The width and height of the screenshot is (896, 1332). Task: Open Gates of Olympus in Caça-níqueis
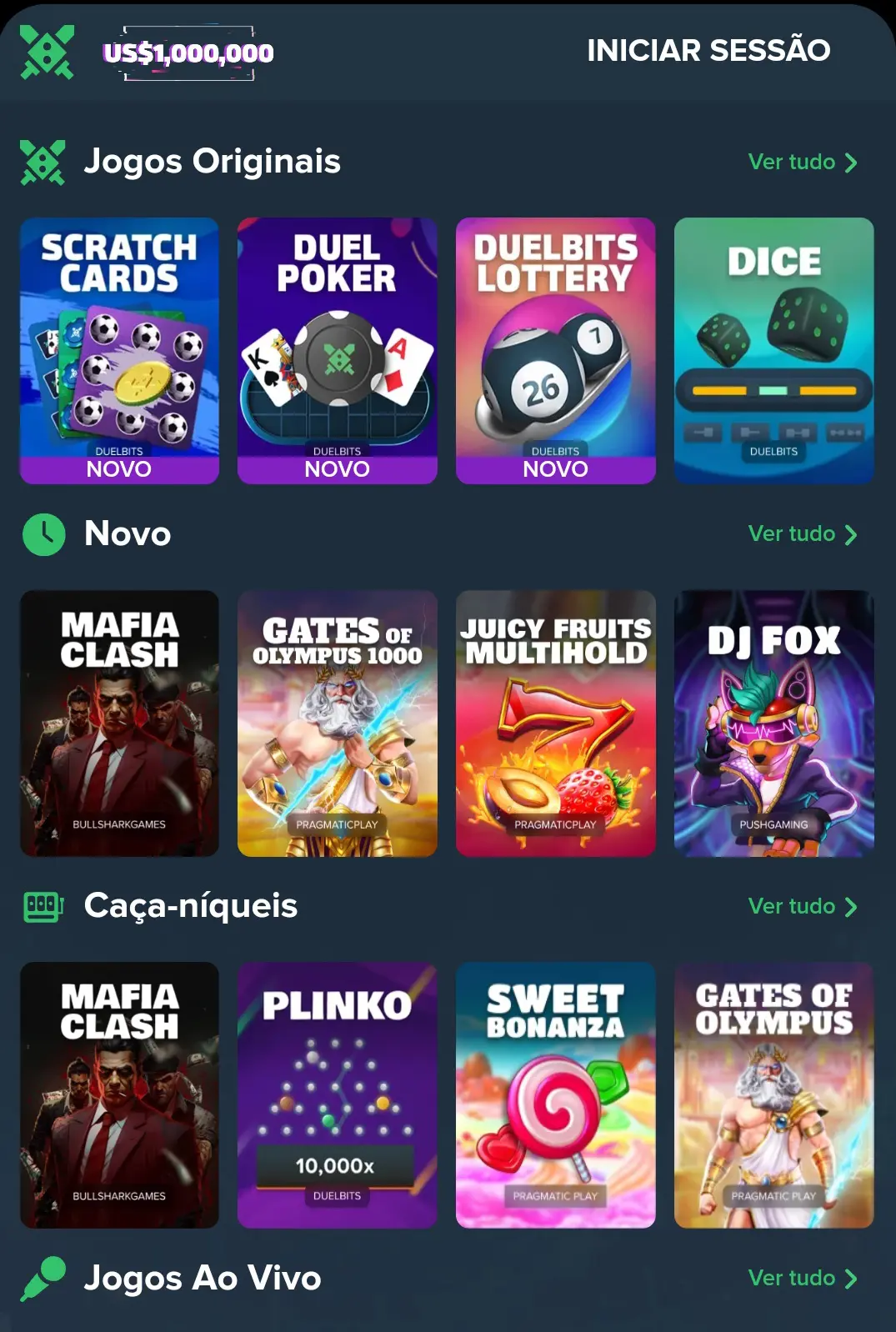pos(774,1094)
